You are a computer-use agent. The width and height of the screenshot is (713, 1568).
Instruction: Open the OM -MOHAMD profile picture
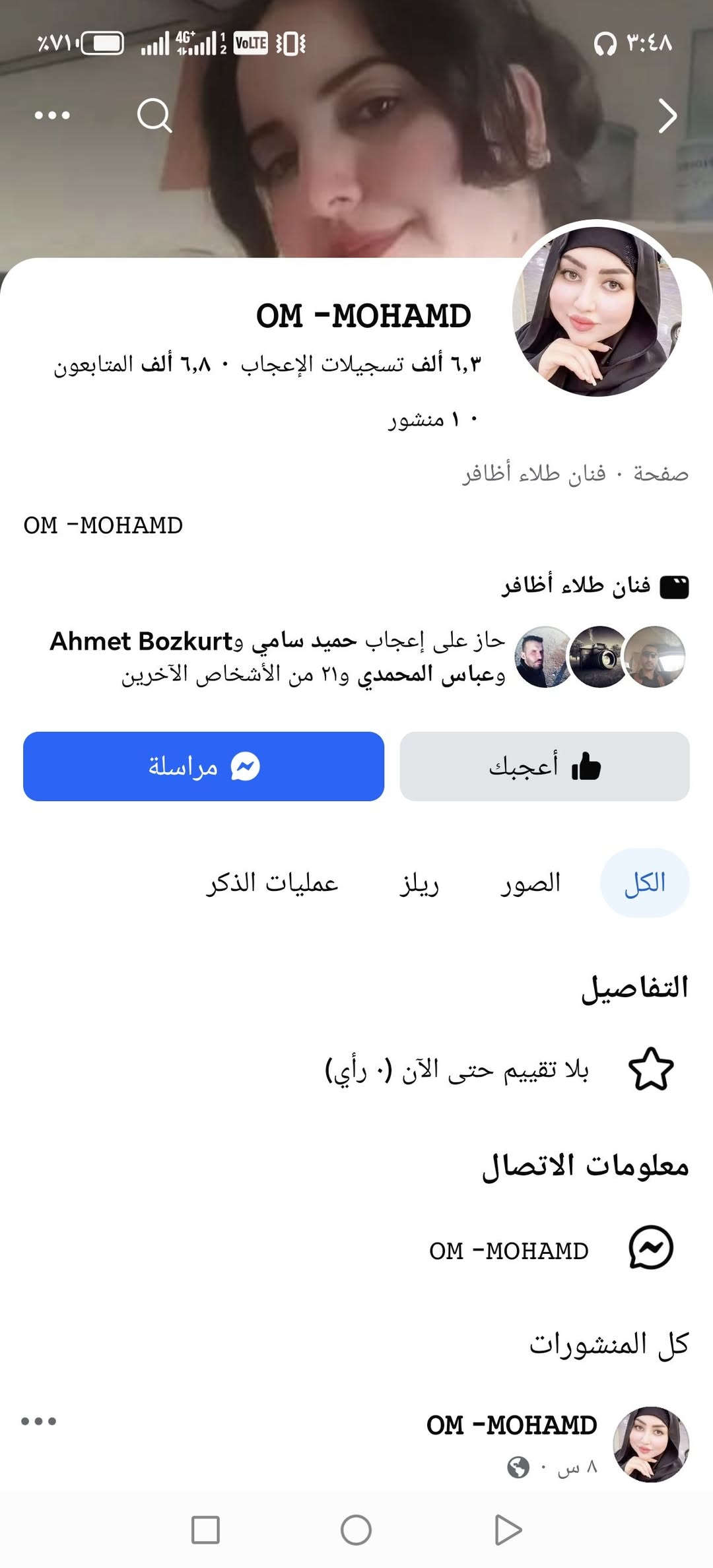[x=597, y=311]
